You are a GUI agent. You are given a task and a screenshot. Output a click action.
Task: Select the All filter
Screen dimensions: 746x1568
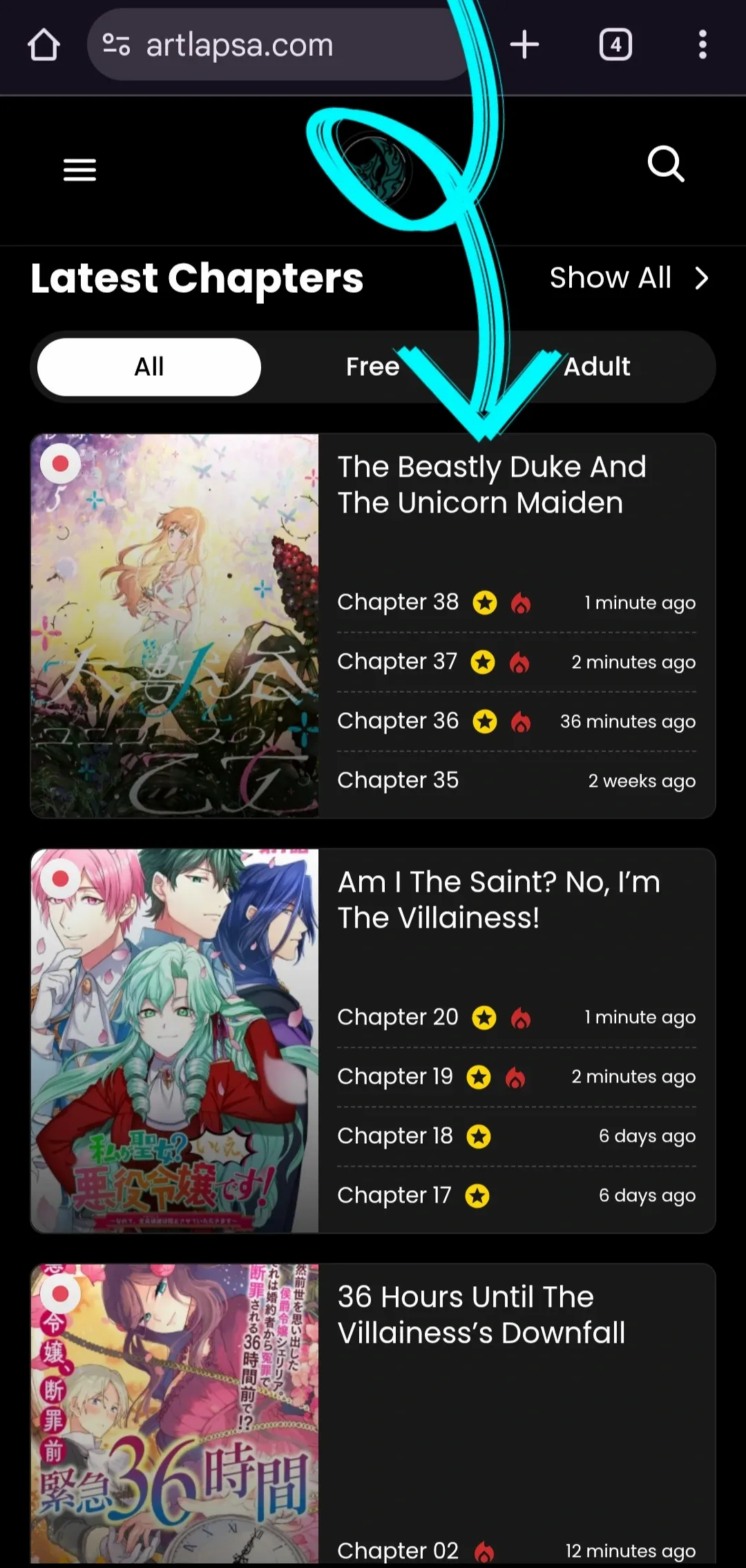coord(149,367)
